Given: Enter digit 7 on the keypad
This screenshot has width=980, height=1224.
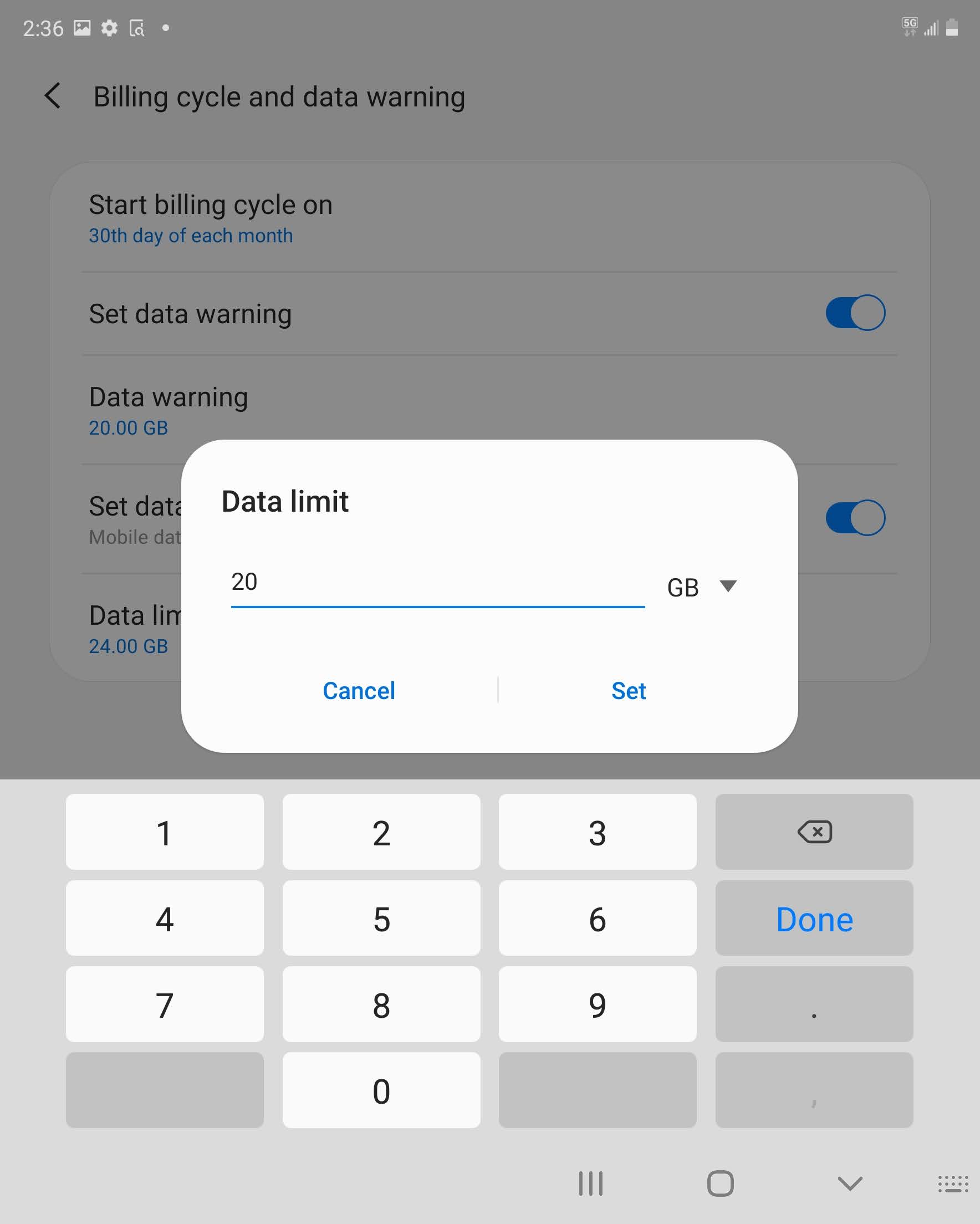Looking at the screenshot, I should (164, 1005).
